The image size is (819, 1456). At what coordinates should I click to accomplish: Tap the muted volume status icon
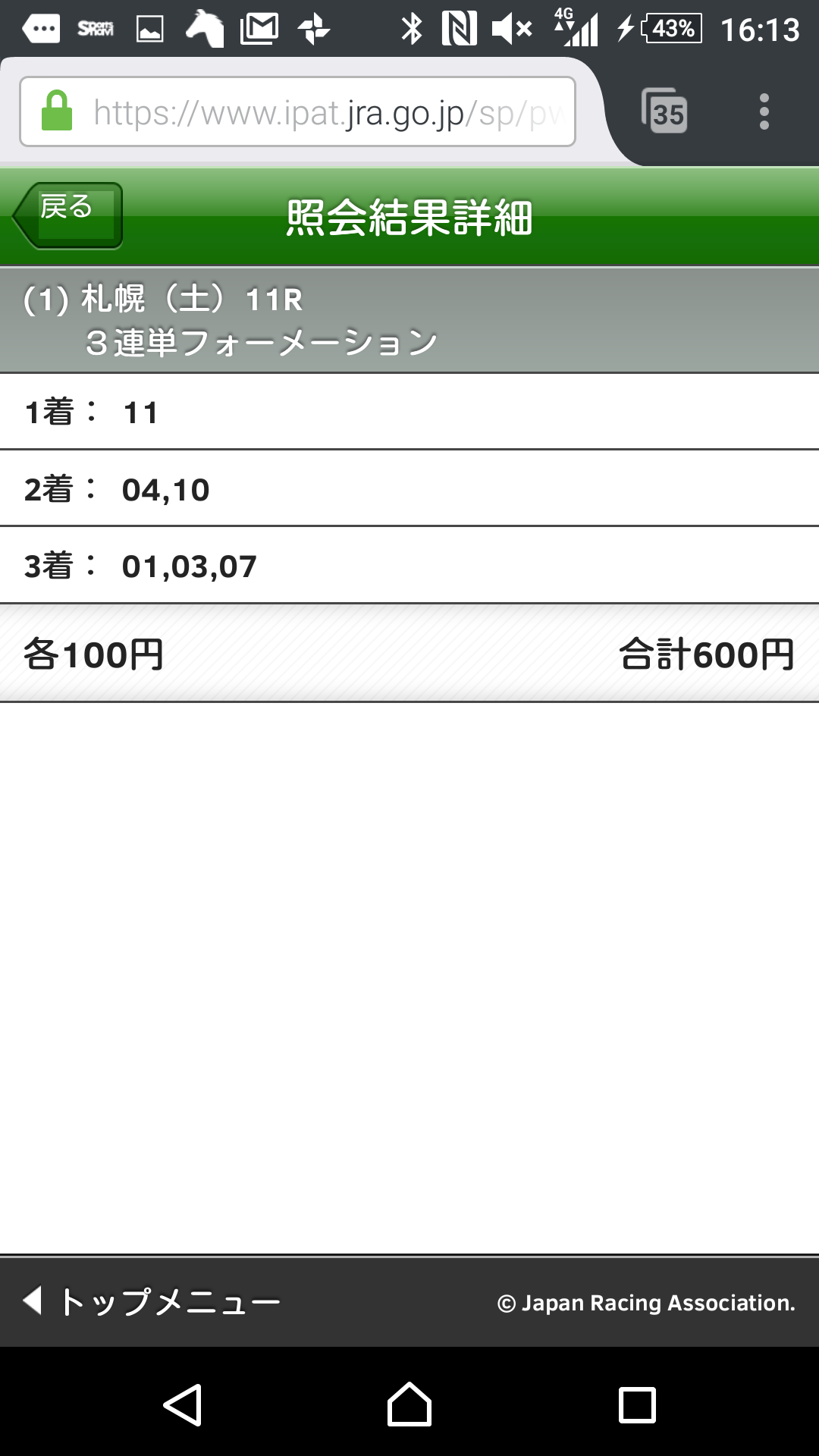click(x=507, y=29)
